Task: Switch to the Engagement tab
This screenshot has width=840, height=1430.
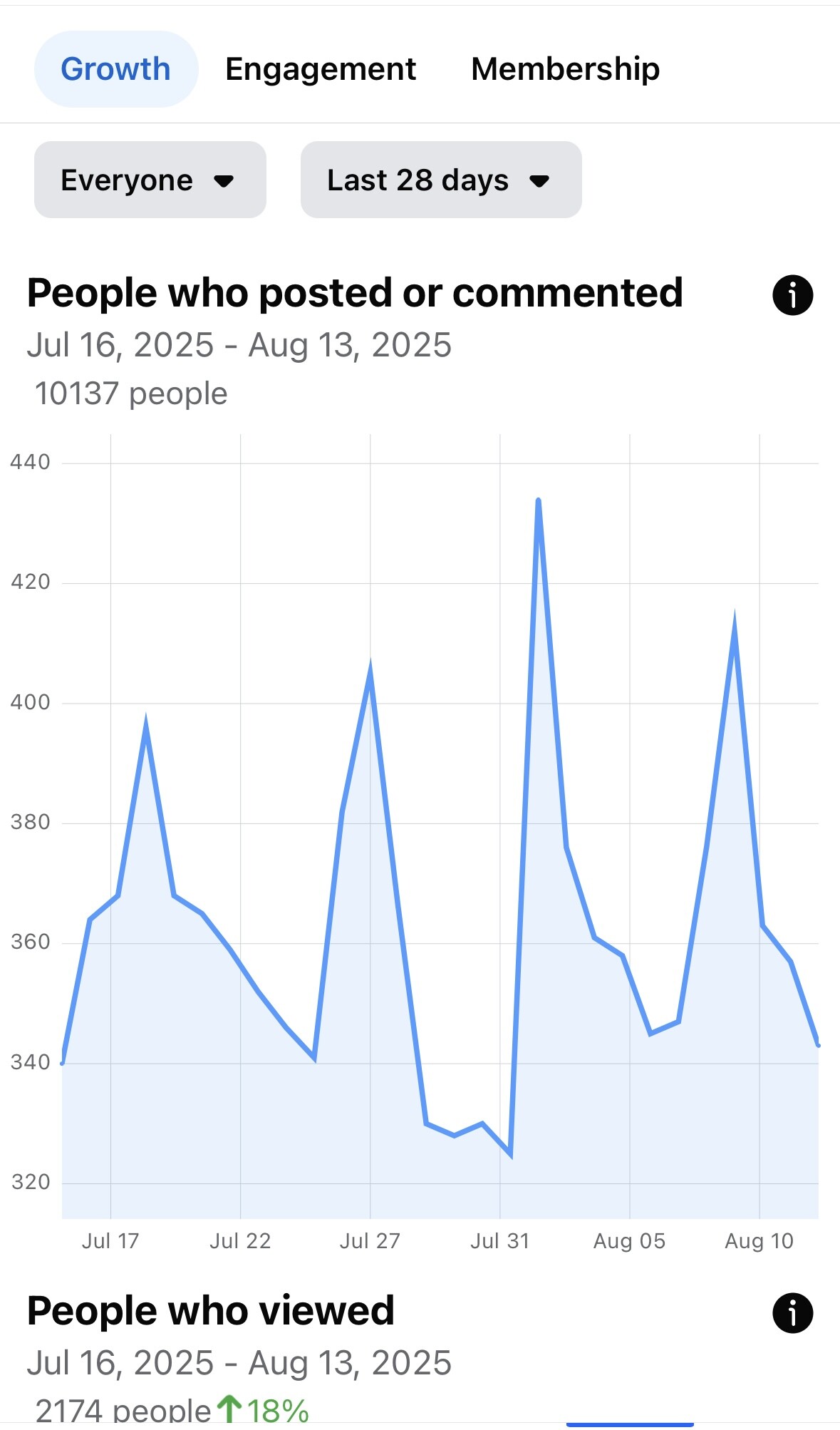Action: tap(320, 69)
